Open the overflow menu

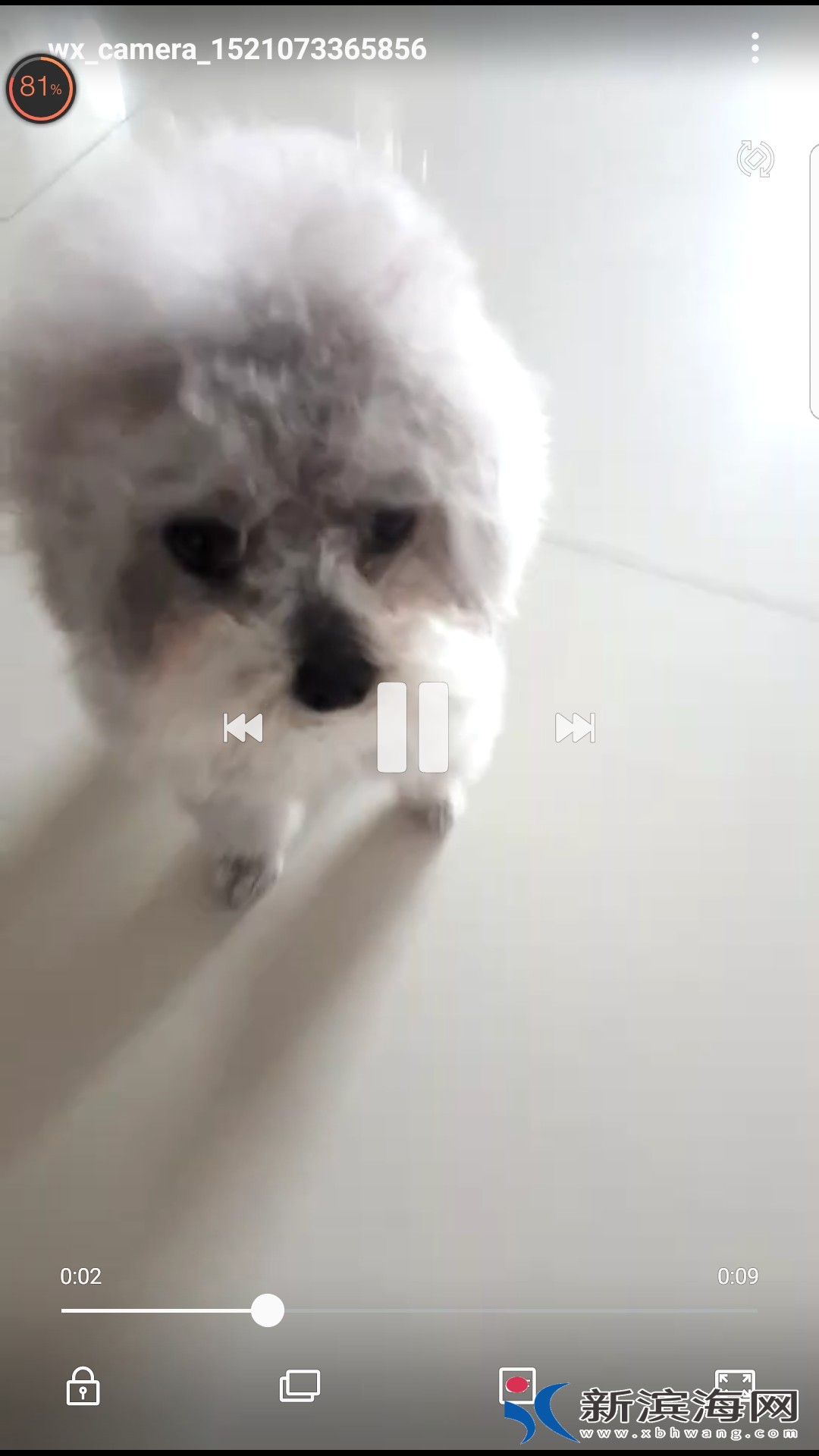coord(755,49)
